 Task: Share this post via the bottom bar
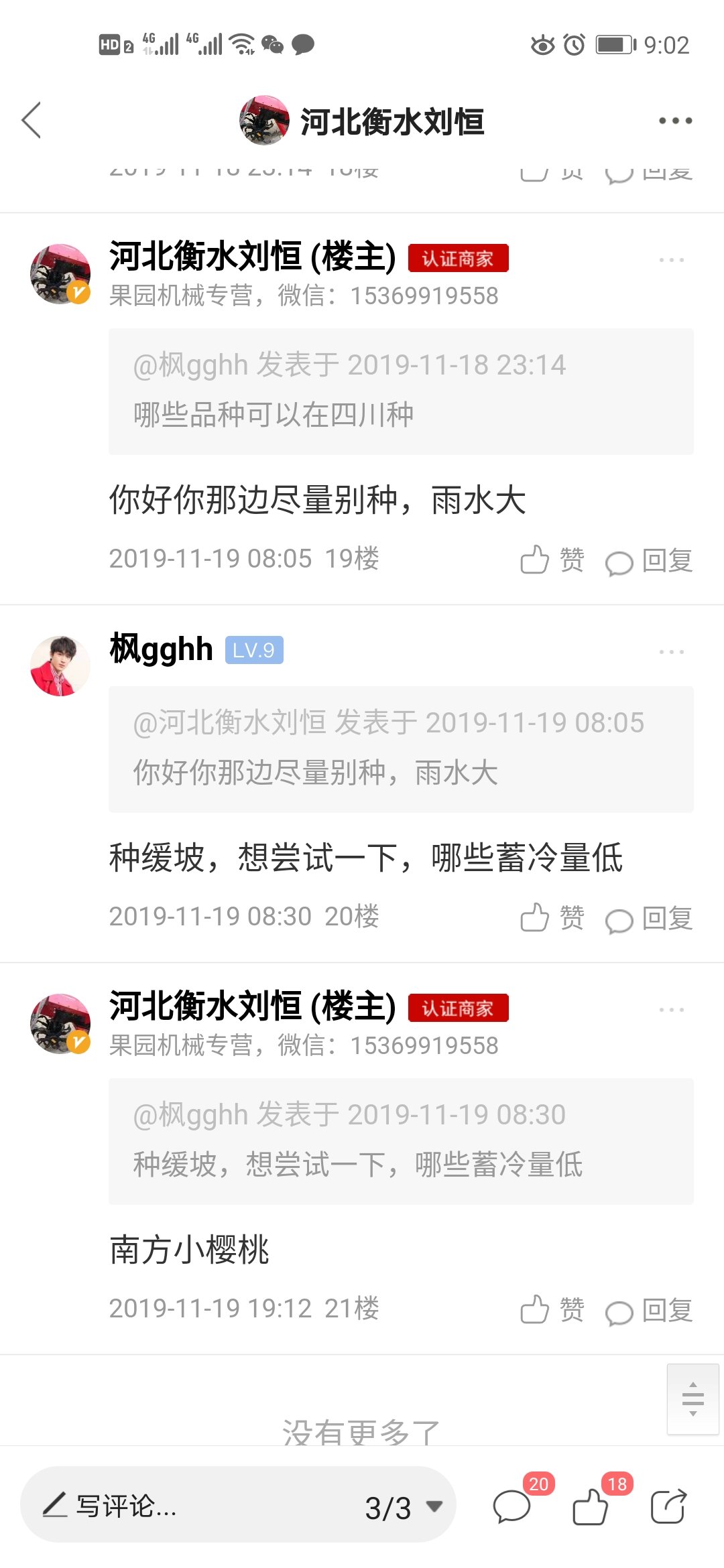point(669,1506)
